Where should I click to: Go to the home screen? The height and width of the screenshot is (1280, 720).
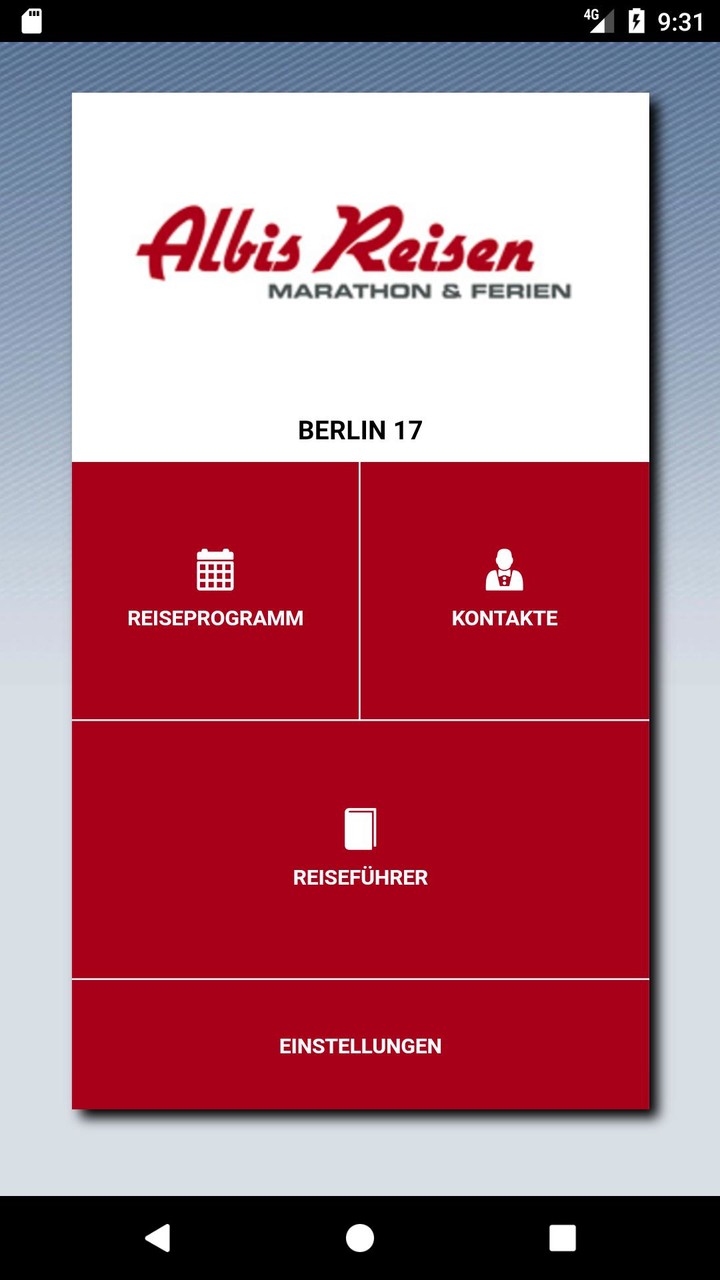[360, 1238]
